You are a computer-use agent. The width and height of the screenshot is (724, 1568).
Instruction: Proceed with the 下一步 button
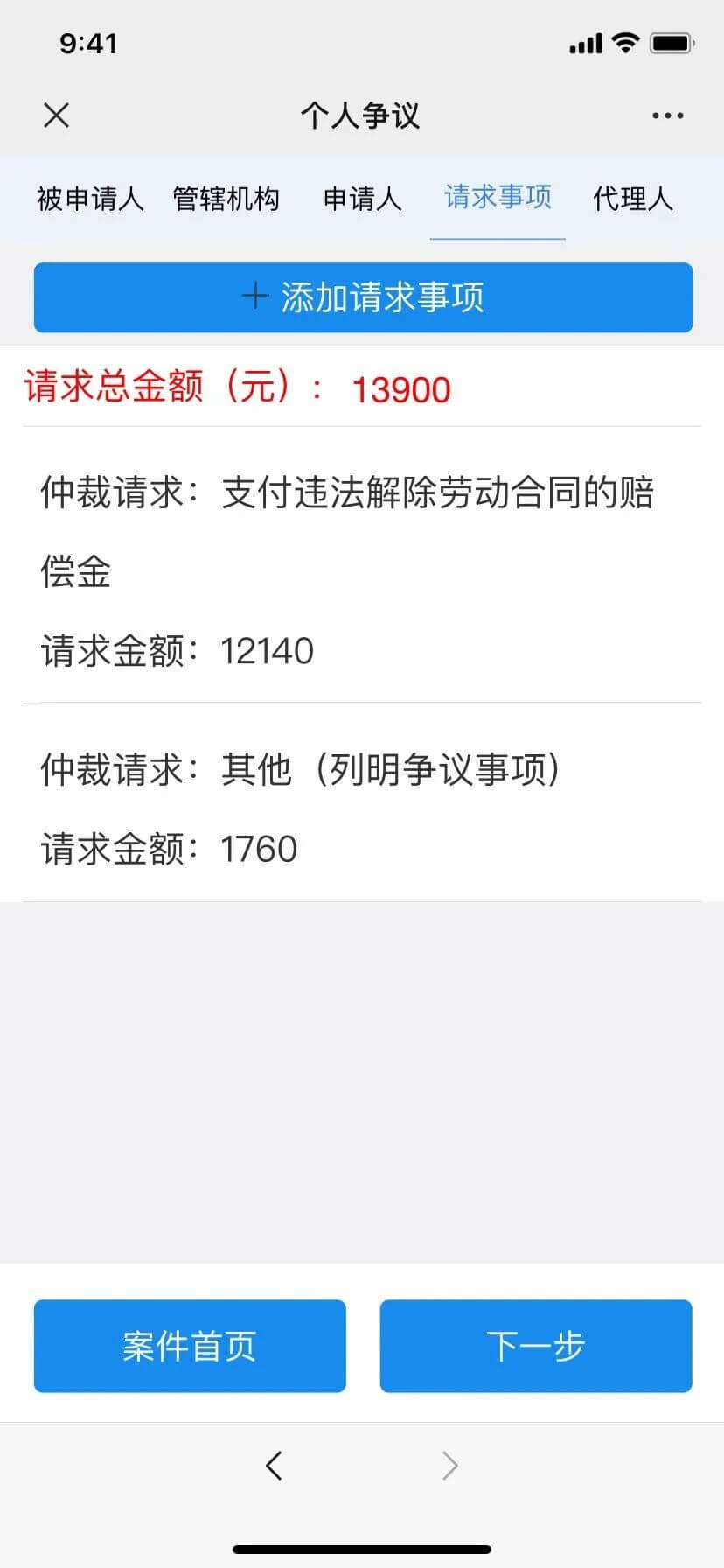535,1346
